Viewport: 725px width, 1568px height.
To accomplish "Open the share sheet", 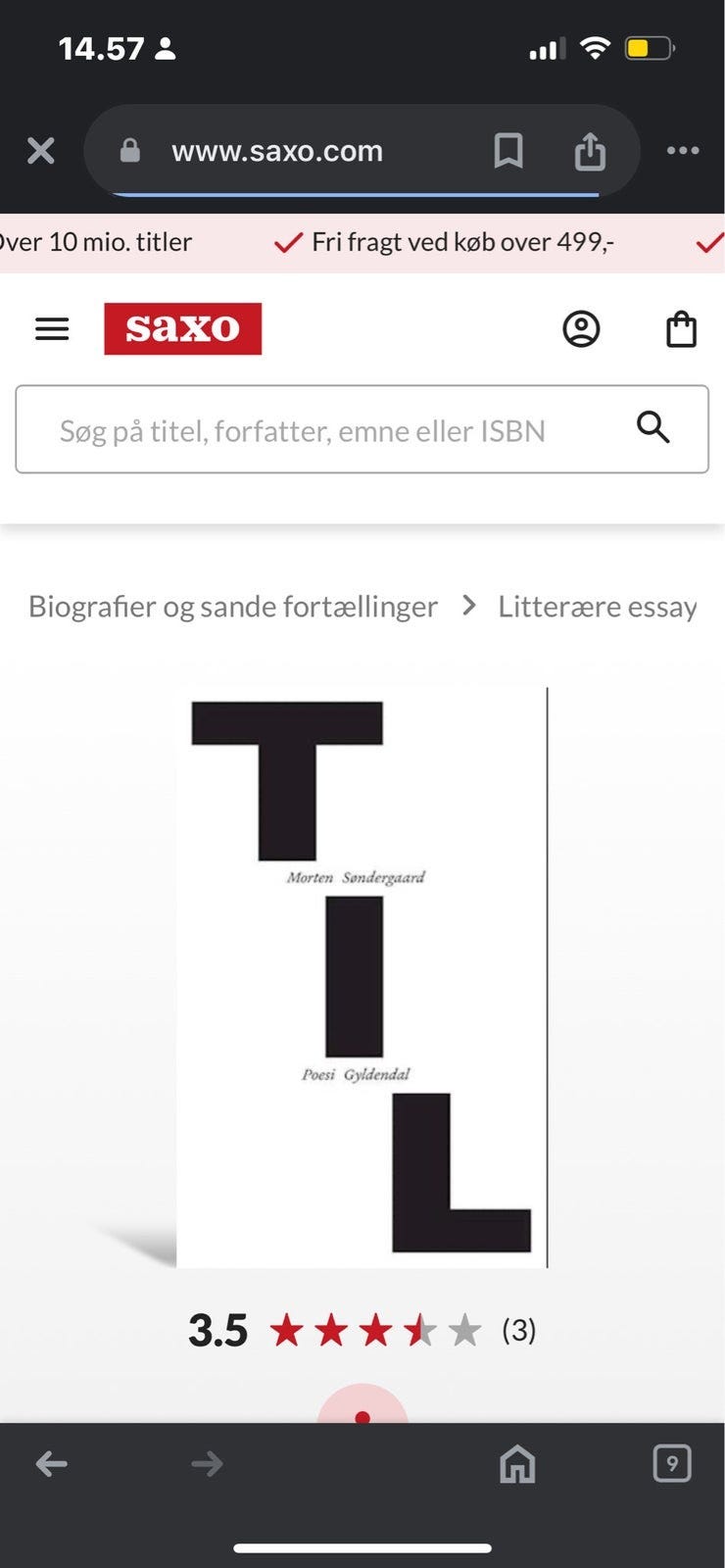I will tap(590, 150).
